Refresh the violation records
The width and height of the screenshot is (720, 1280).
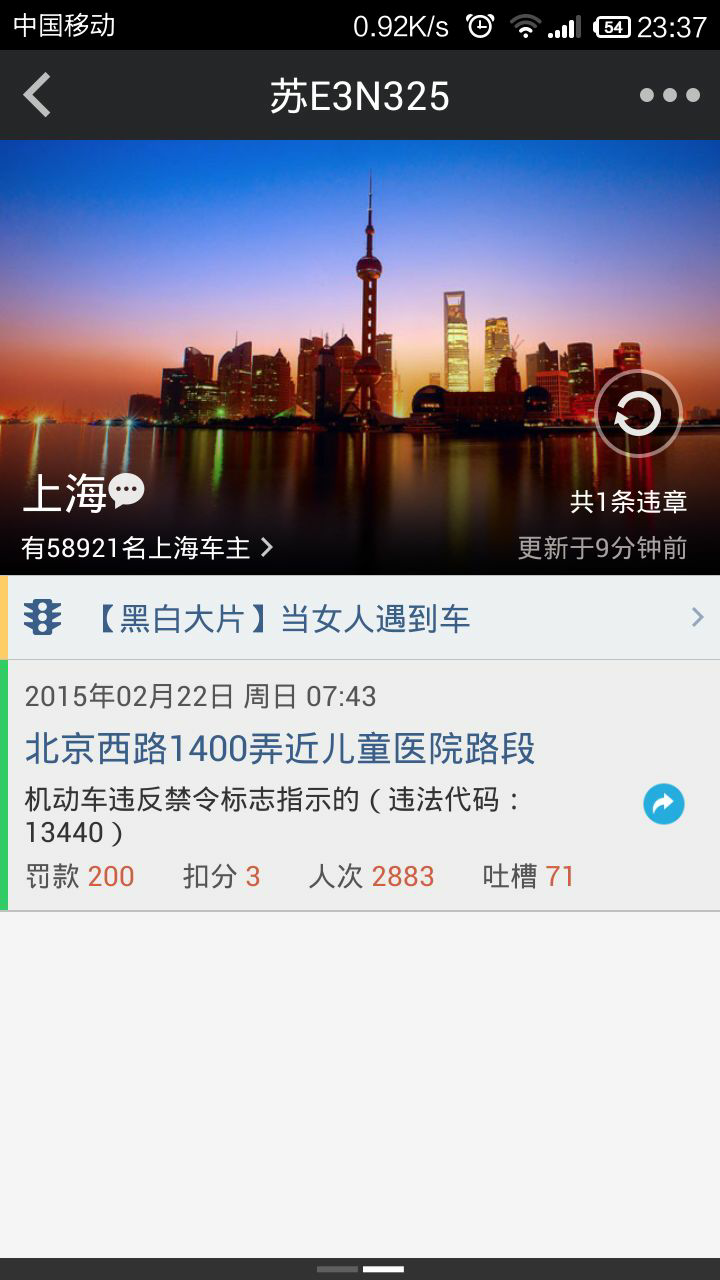[638, 414]
